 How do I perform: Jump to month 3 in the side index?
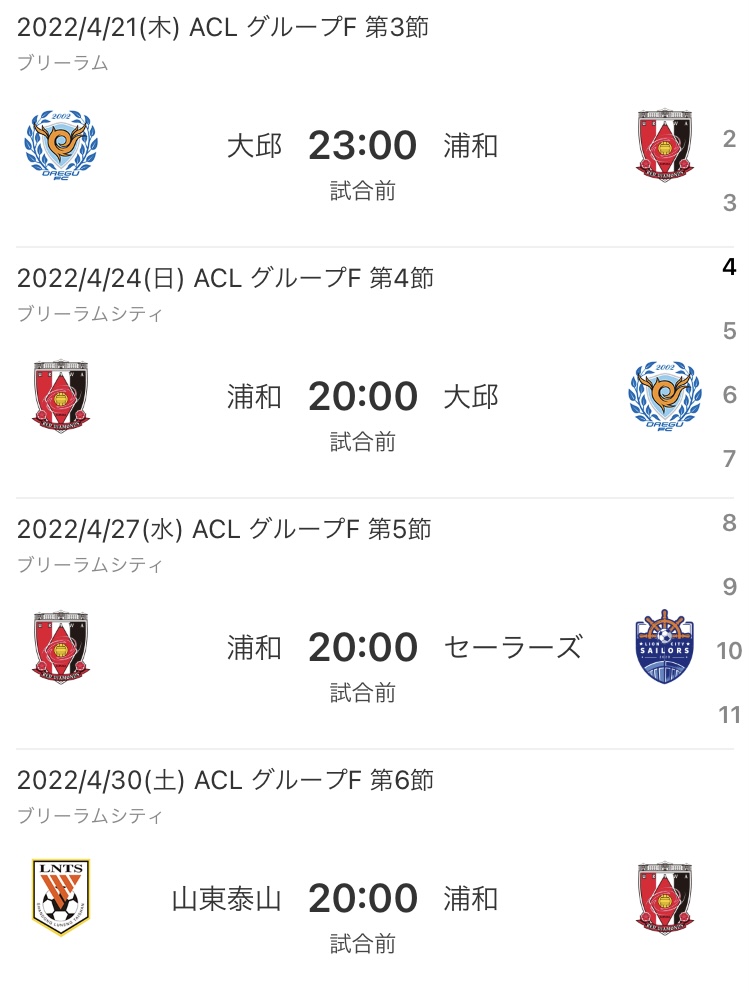(729, 203)
